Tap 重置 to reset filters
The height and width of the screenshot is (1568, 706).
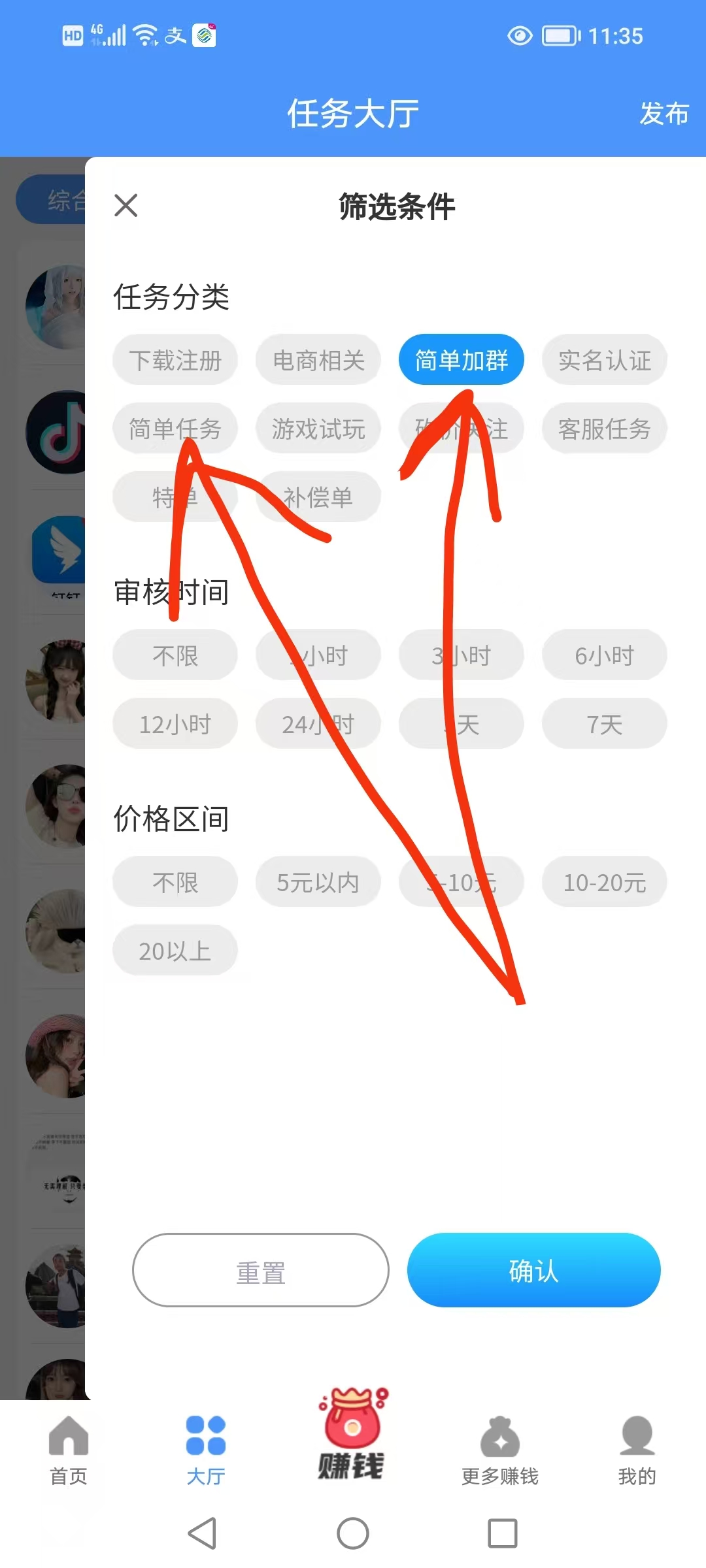coord(260,1271)
